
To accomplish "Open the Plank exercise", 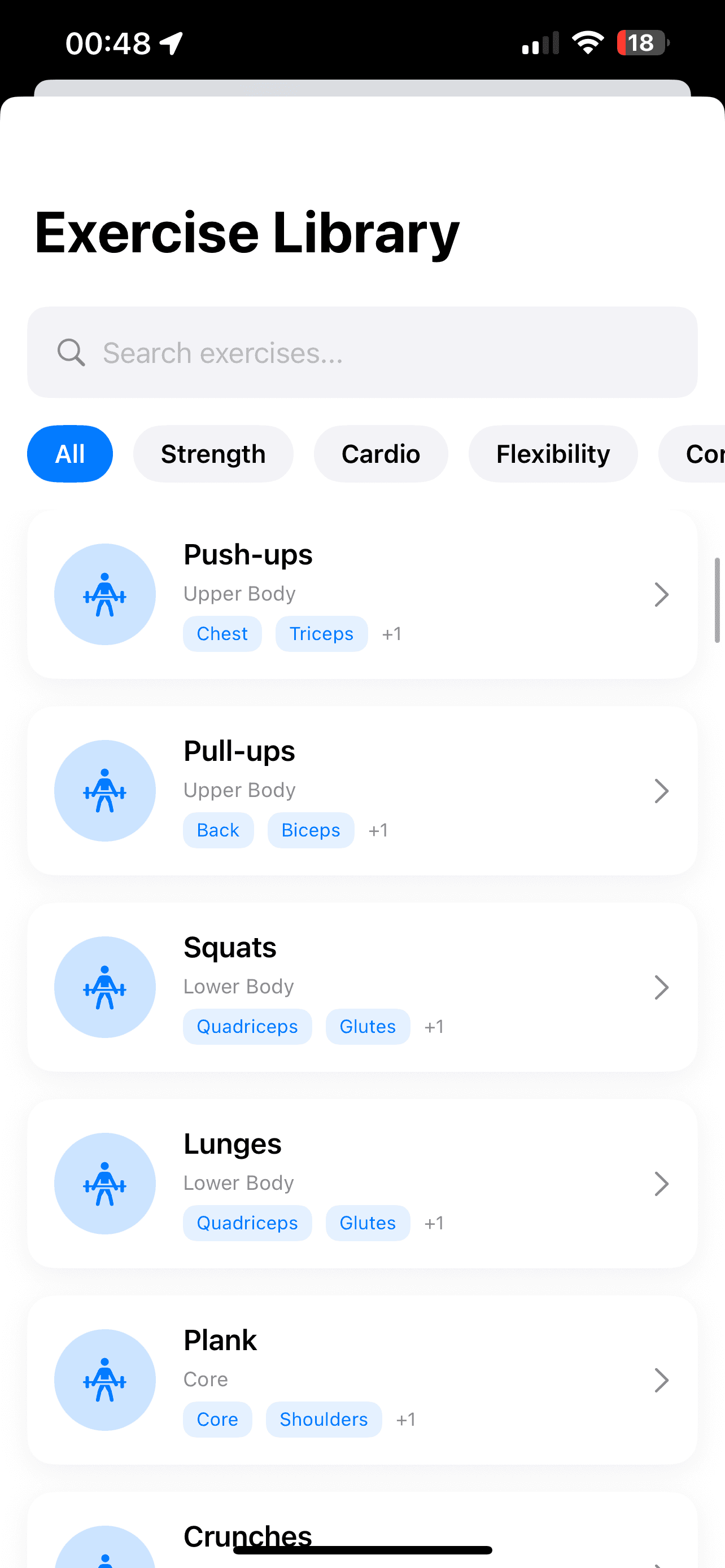I will (x=361, y=1380).
